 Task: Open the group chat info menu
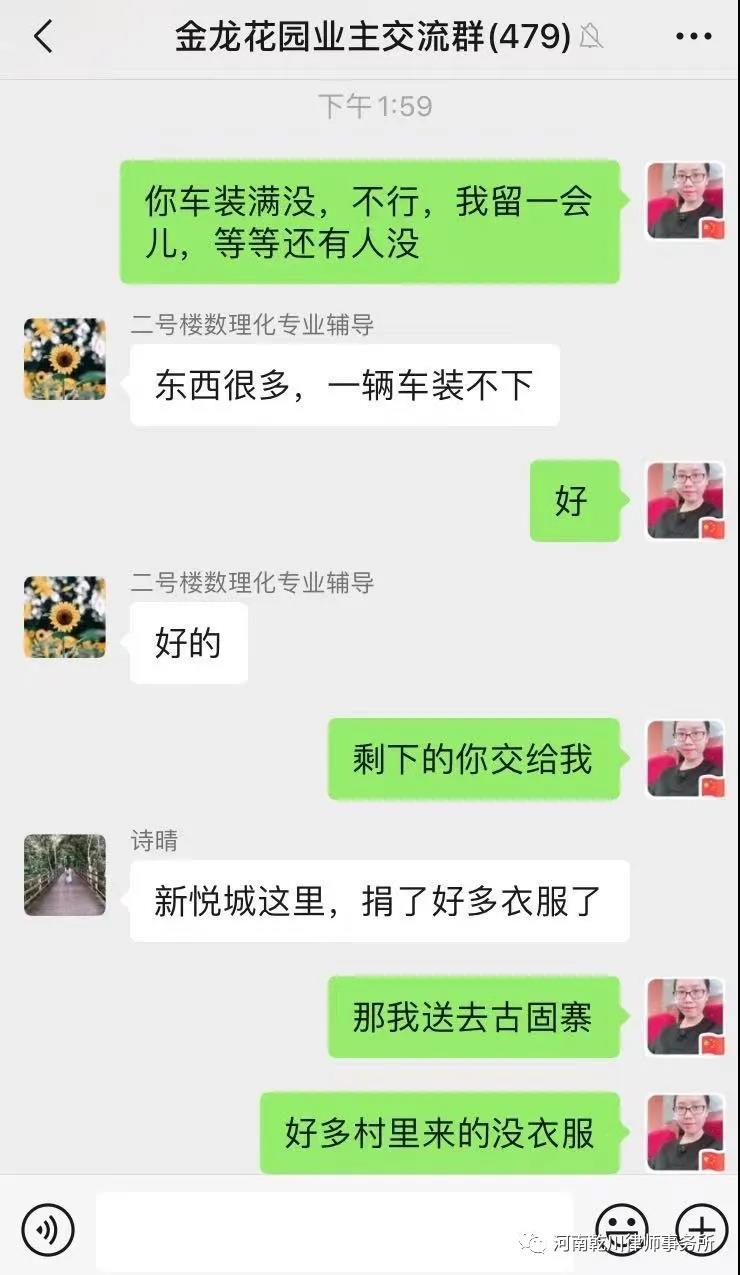tap(693, 38)
